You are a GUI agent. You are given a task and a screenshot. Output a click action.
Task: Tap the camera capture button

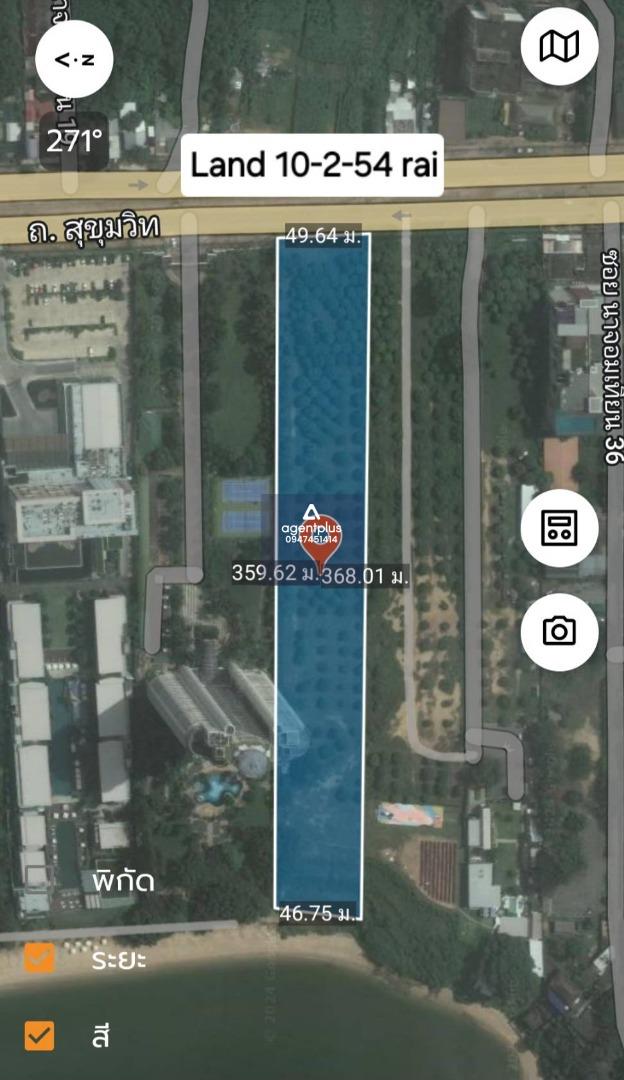tap(559, 632)
